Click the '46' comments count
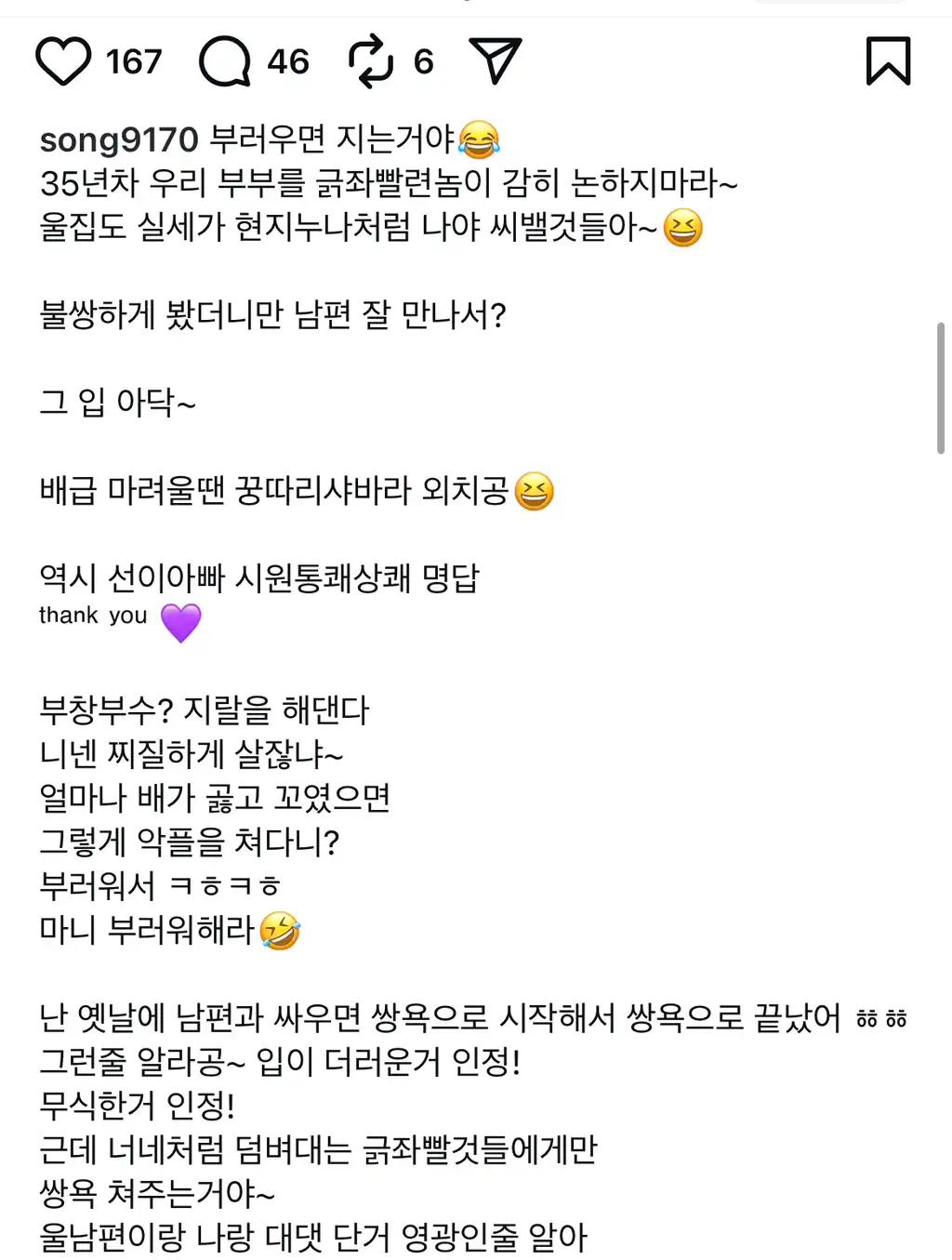The width and height of the screenshot is (952, 1260). [x=285, y=61]
